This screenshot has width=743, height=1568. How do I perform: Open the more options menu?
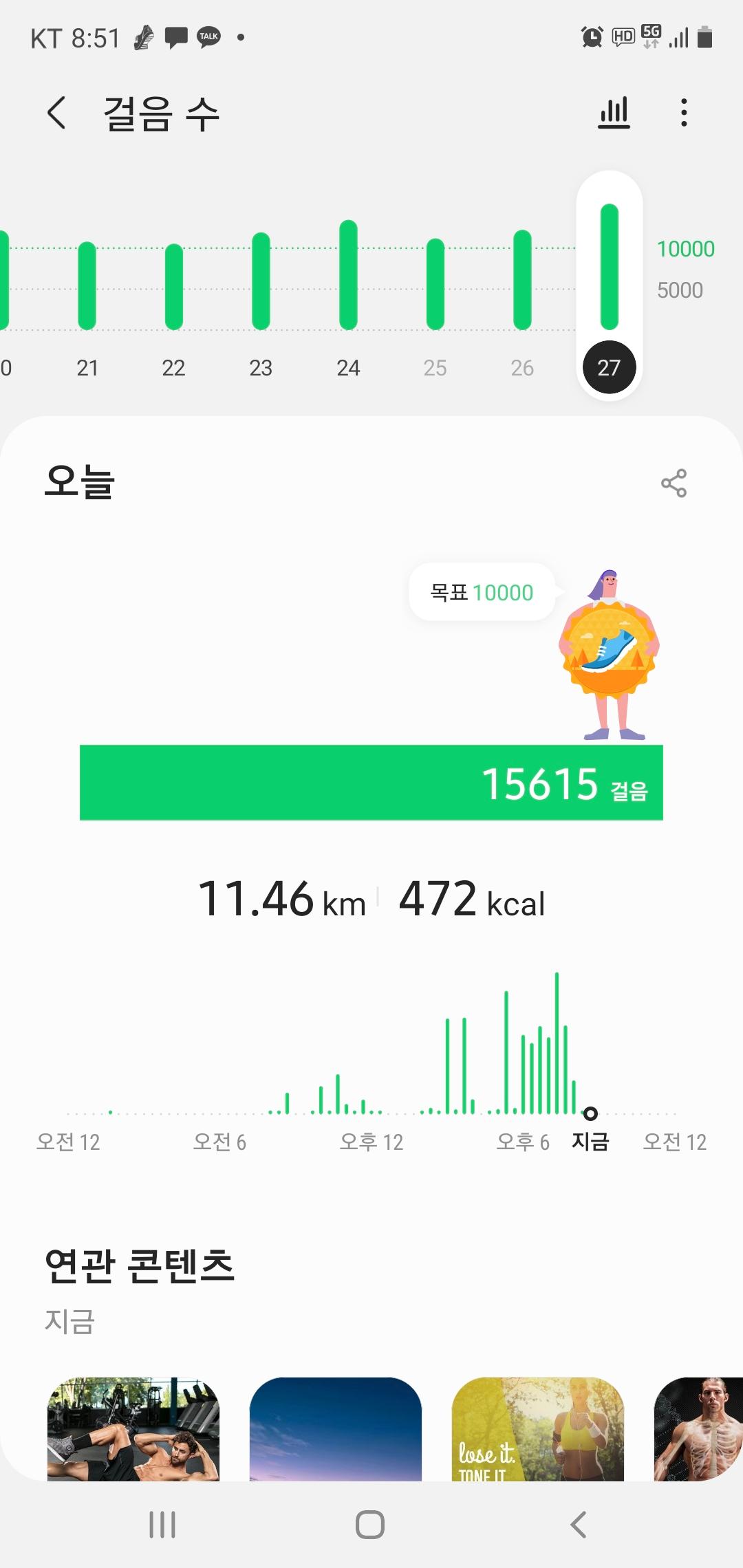683,113
